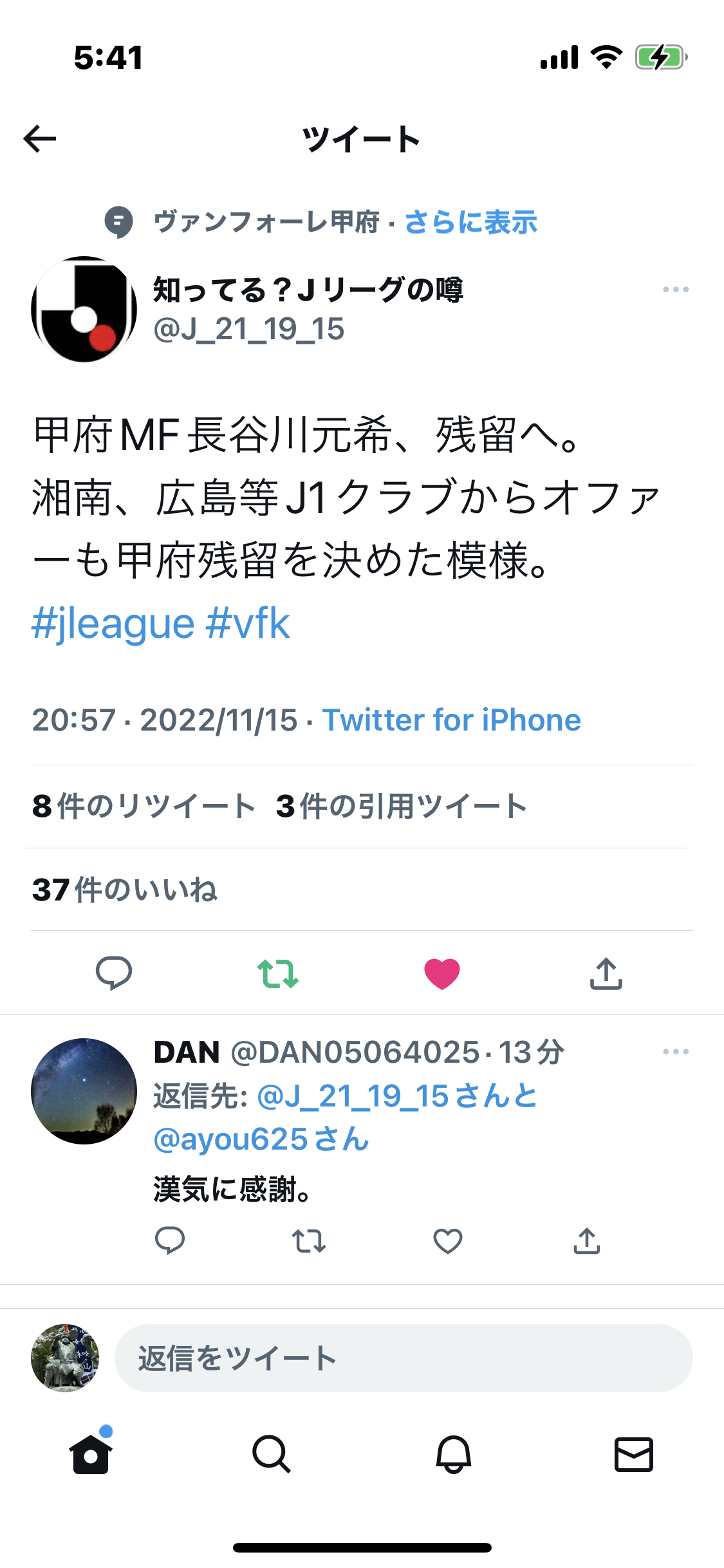Image resolution: width=724 pixels, height=1568 pixels.
Task: View the 8件のリツイート list
Action: click(x=144, y=807)
